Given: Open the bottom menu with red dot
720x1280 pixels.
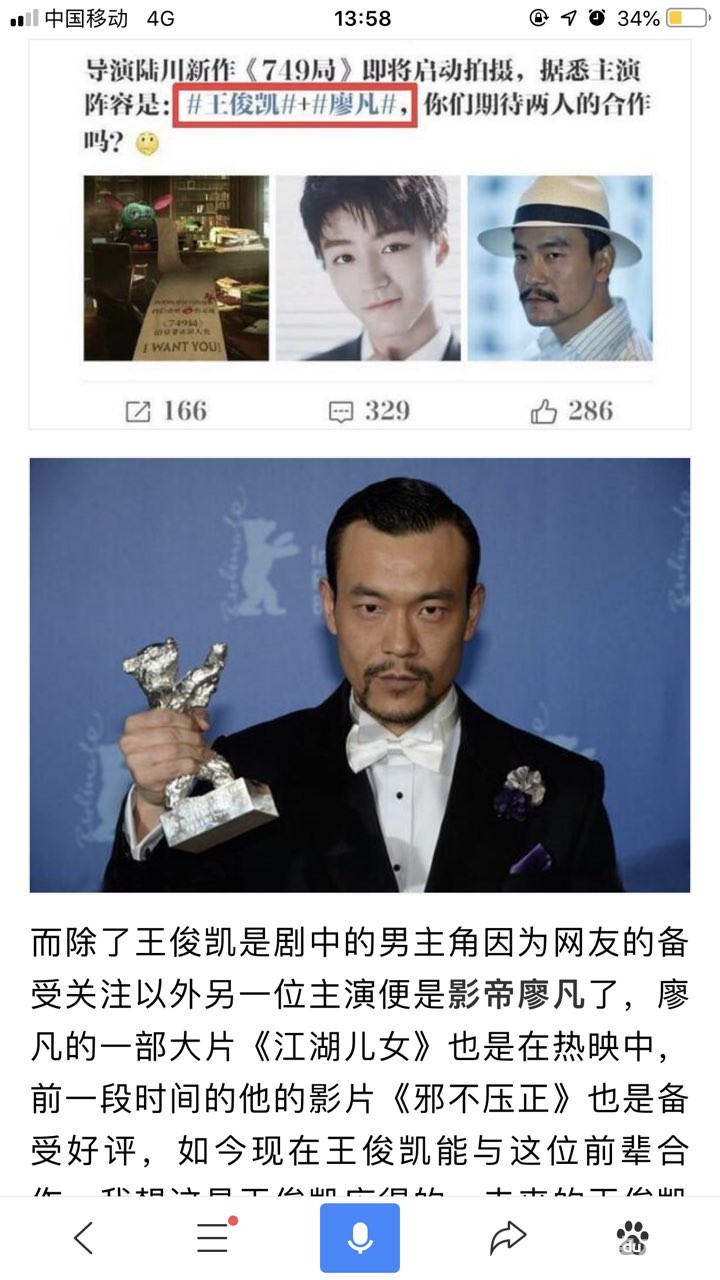Looking at the screenshot, I should [x=212, y=1238].
